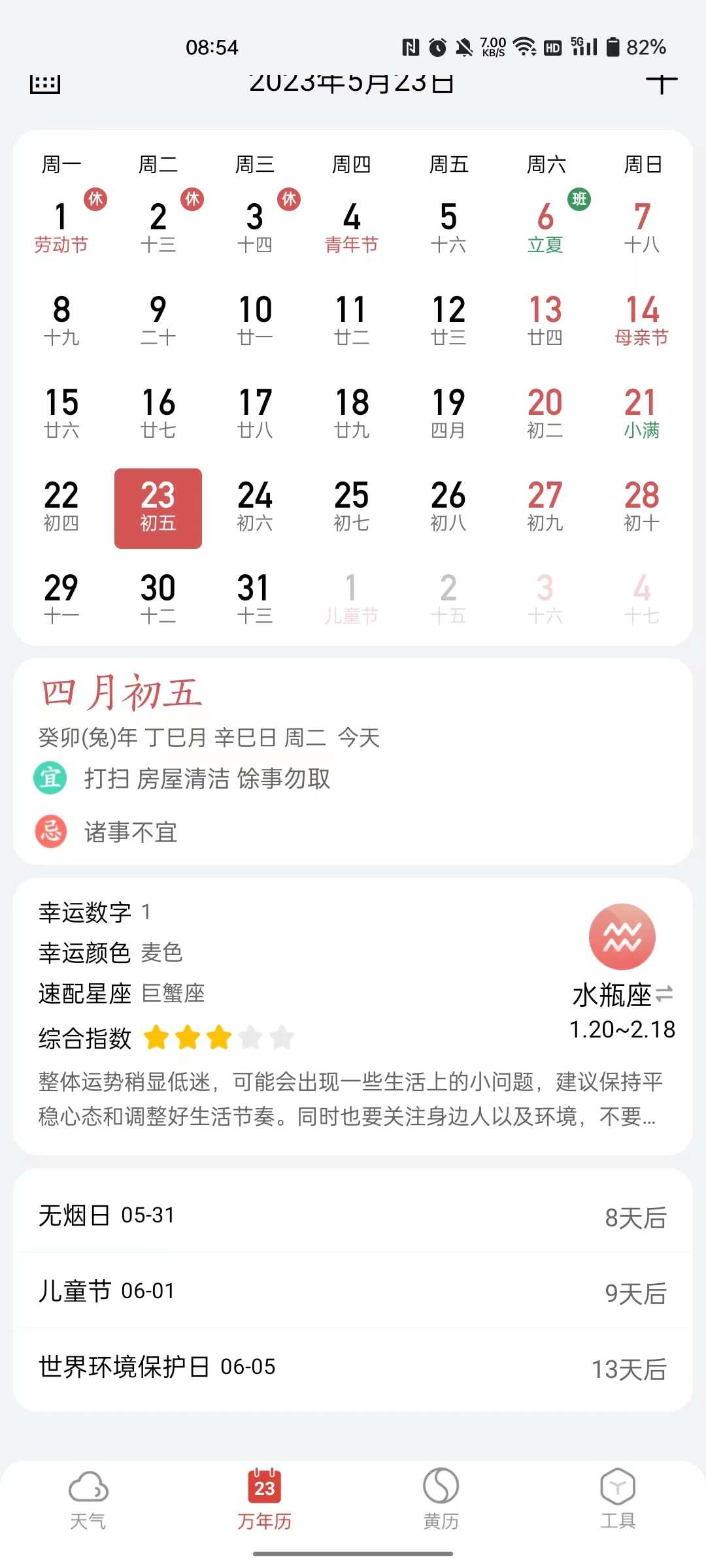Open the 四月初五 almanac detail card
The width and height of the screenshot is (706, 1568).
353,761
